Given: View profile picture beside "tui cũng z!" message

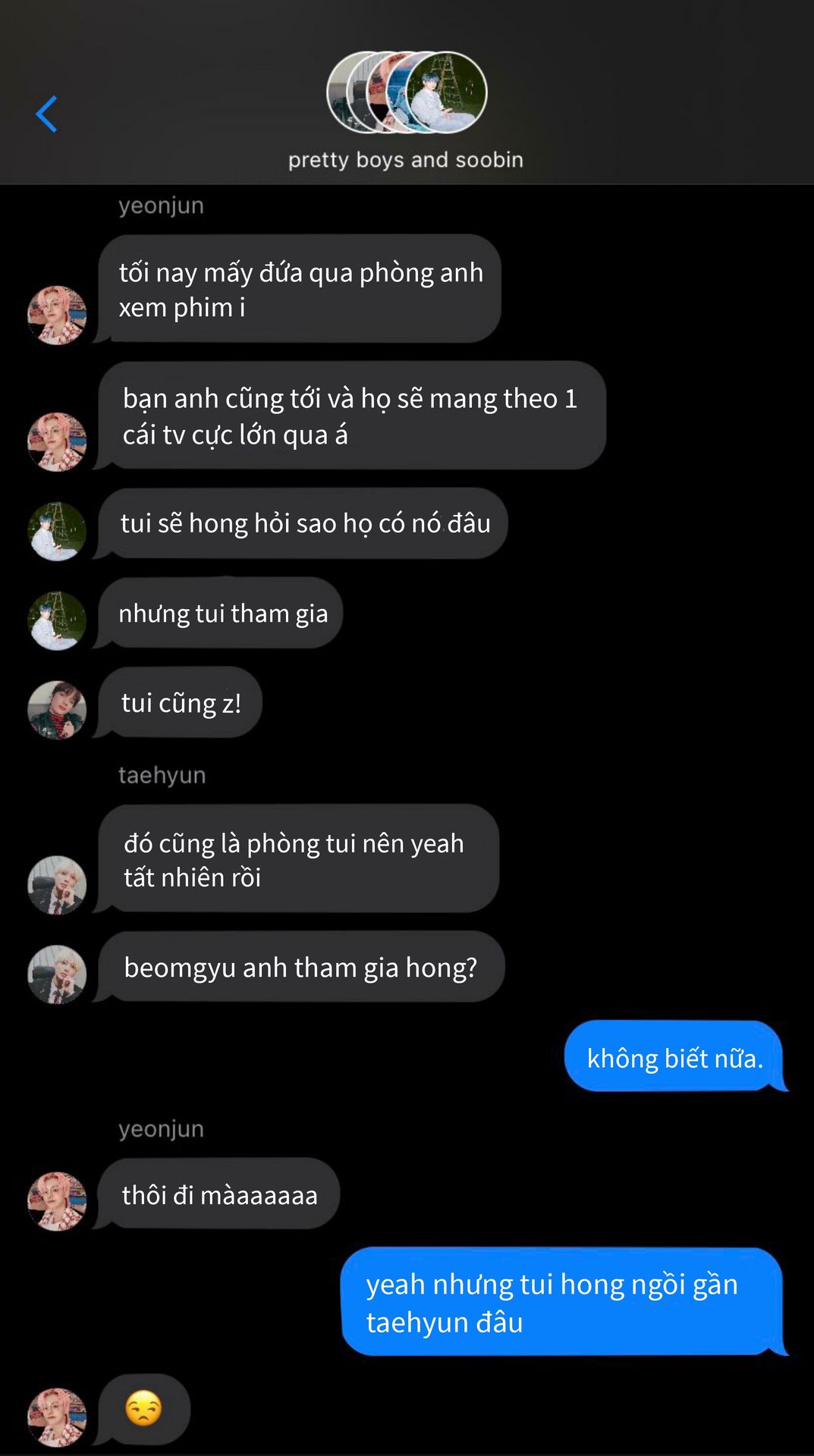Looking at the screenshot, I should click(x=57, y=710).
